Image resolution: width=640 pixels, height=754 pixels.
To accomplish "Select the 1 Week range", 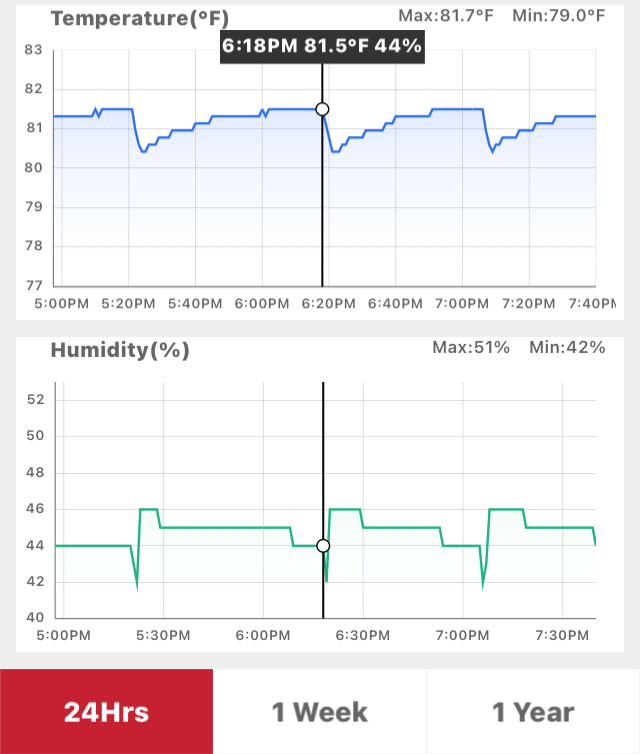I will (320, 712).
